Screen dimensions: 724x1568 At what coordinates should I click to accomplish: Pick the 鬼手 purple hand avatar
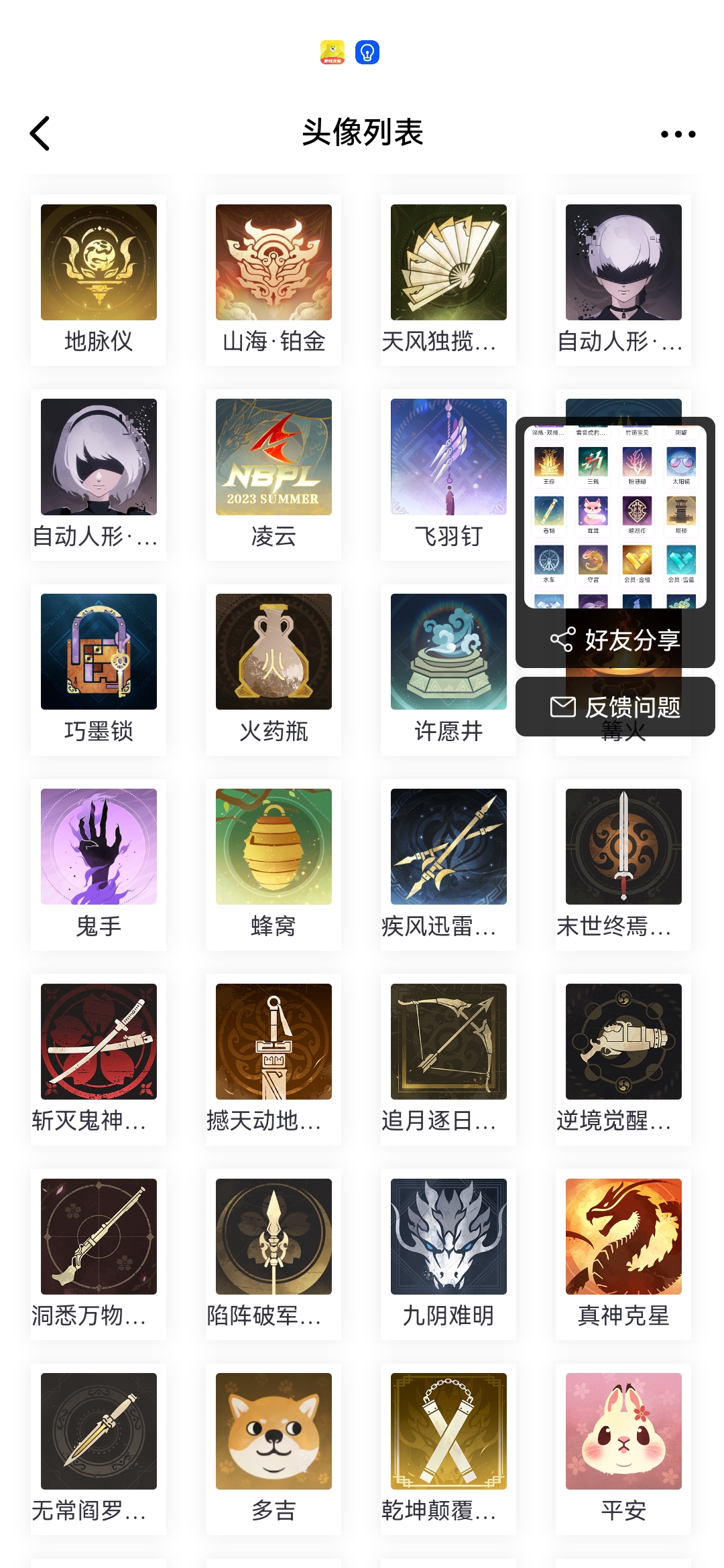tap(98, 846)
